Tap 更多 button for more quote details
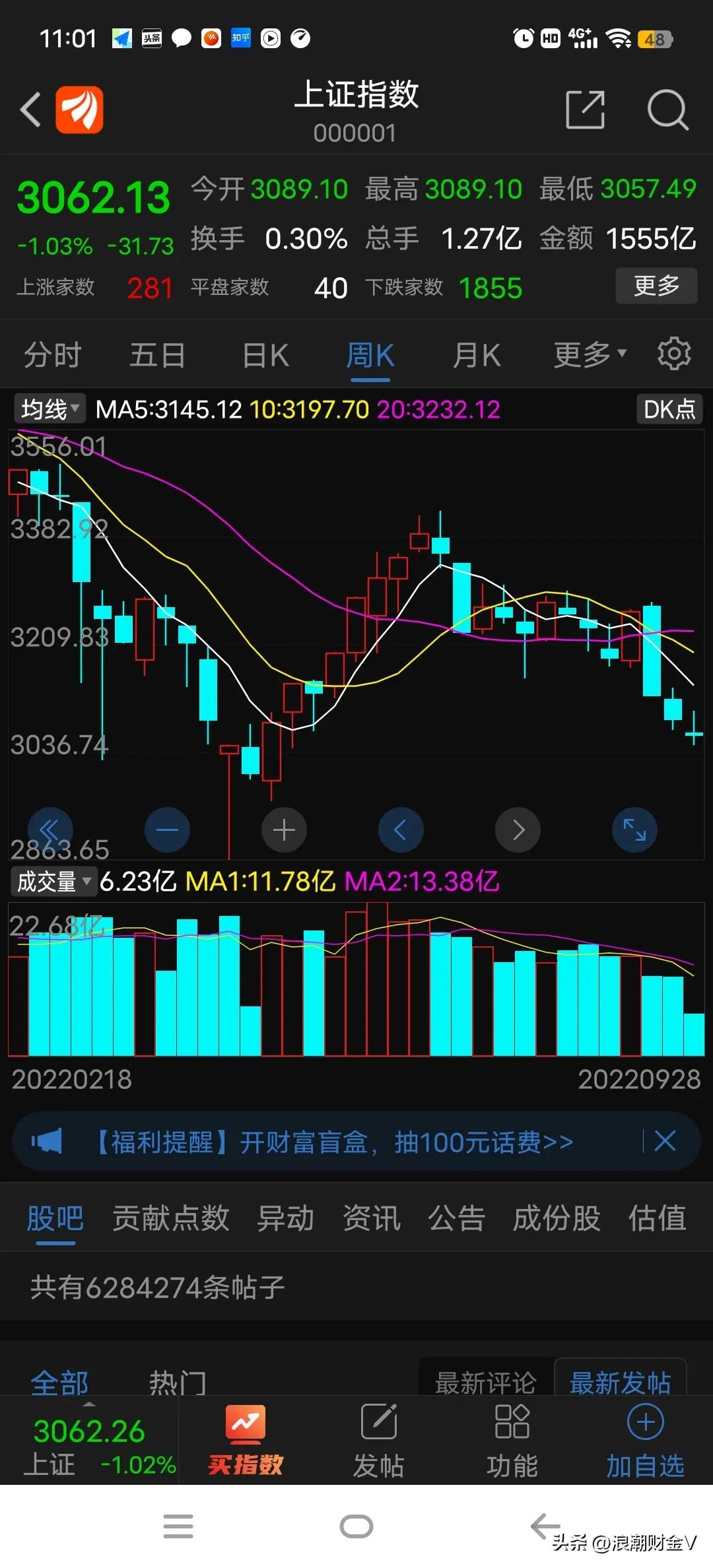Viewport: 713px width, 1568px height. tap(656, 286)
